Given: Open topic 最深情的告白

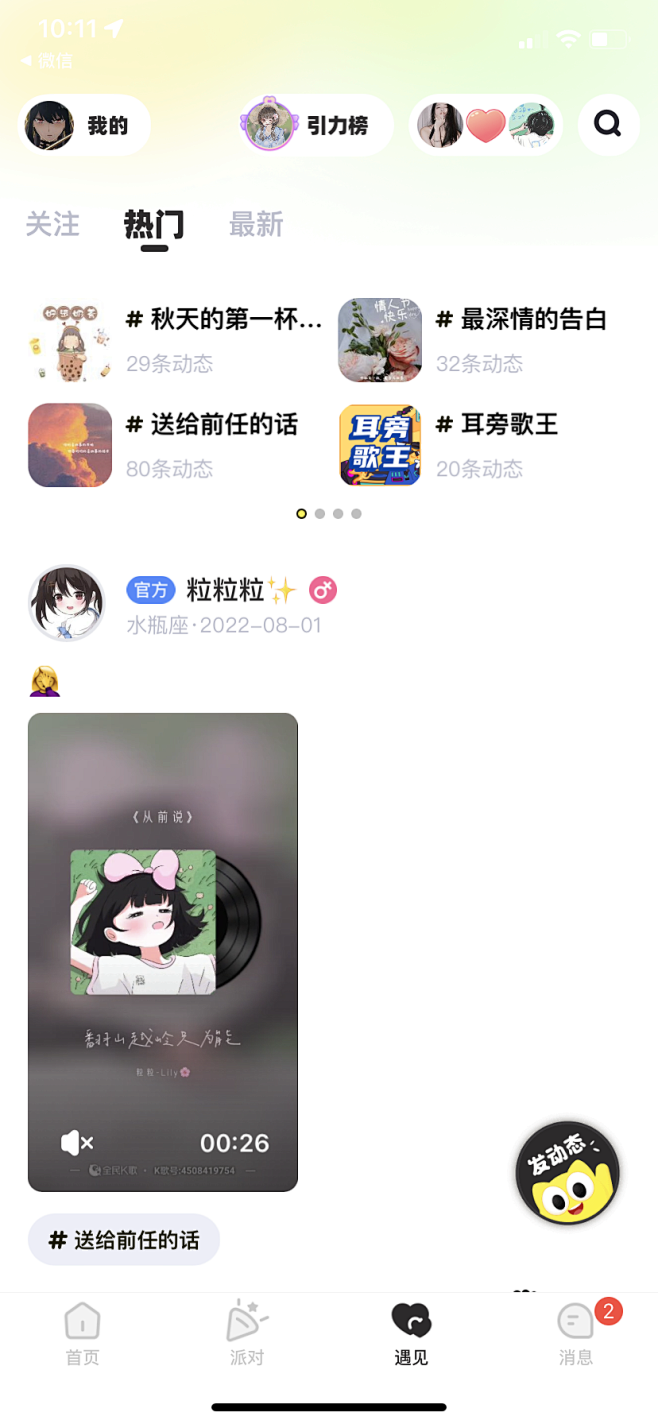Looking at the screenshot, I should click(474, 340).
